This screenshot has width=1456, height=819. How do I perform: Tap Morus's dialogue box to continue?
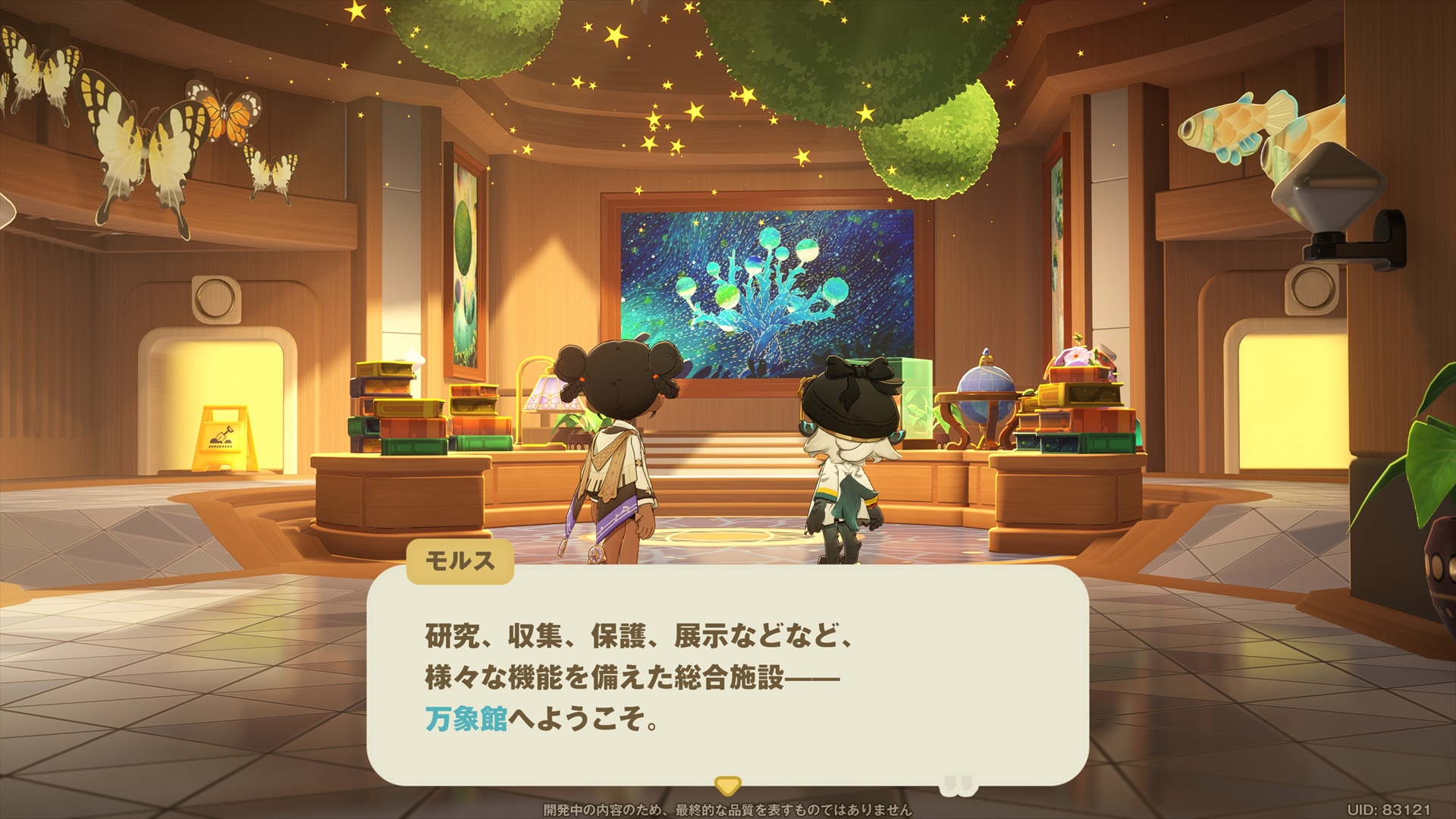click(727, 675)
